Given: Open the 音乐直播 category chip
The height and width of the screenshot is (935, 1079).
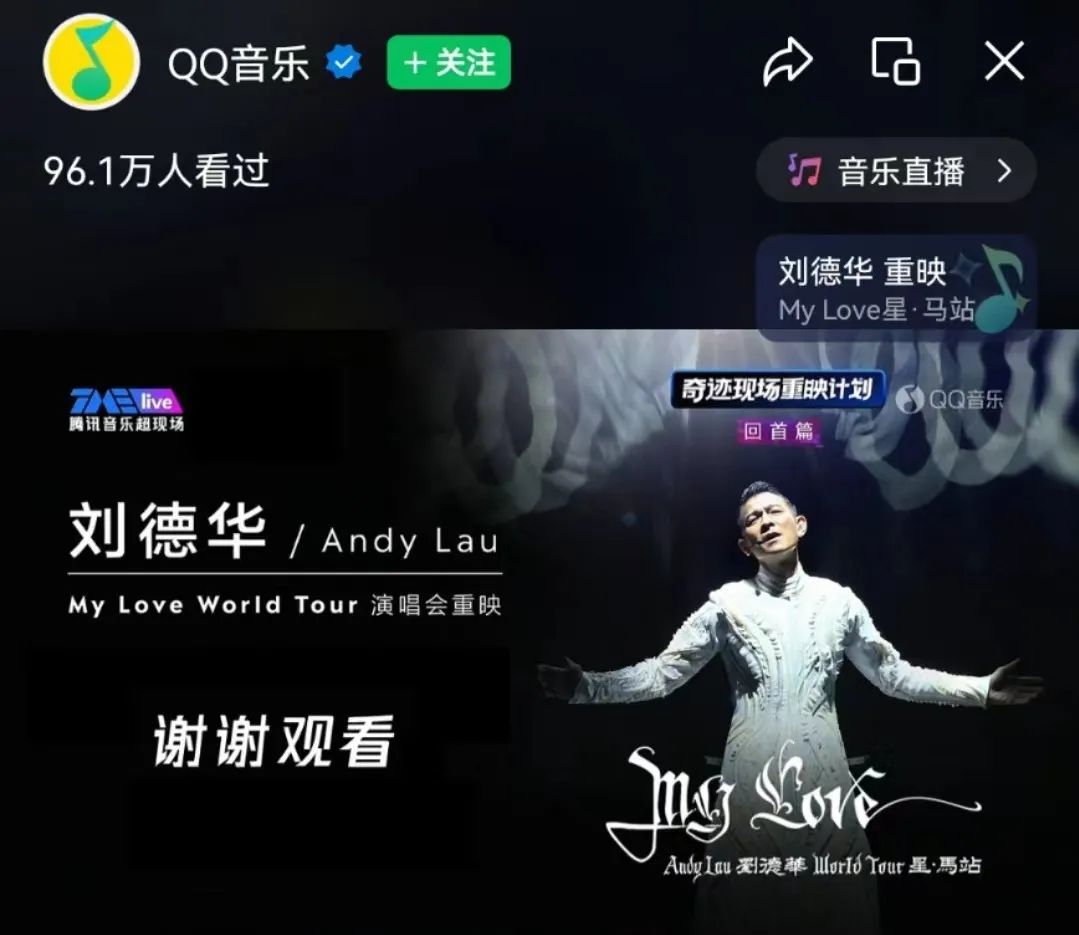Looking at the screenshot, I should click(896, 172).
